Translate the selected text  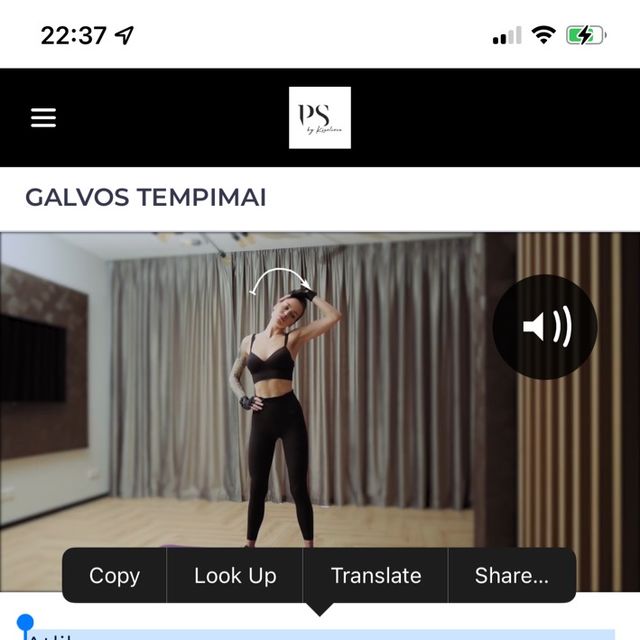(x=376, y=575)
